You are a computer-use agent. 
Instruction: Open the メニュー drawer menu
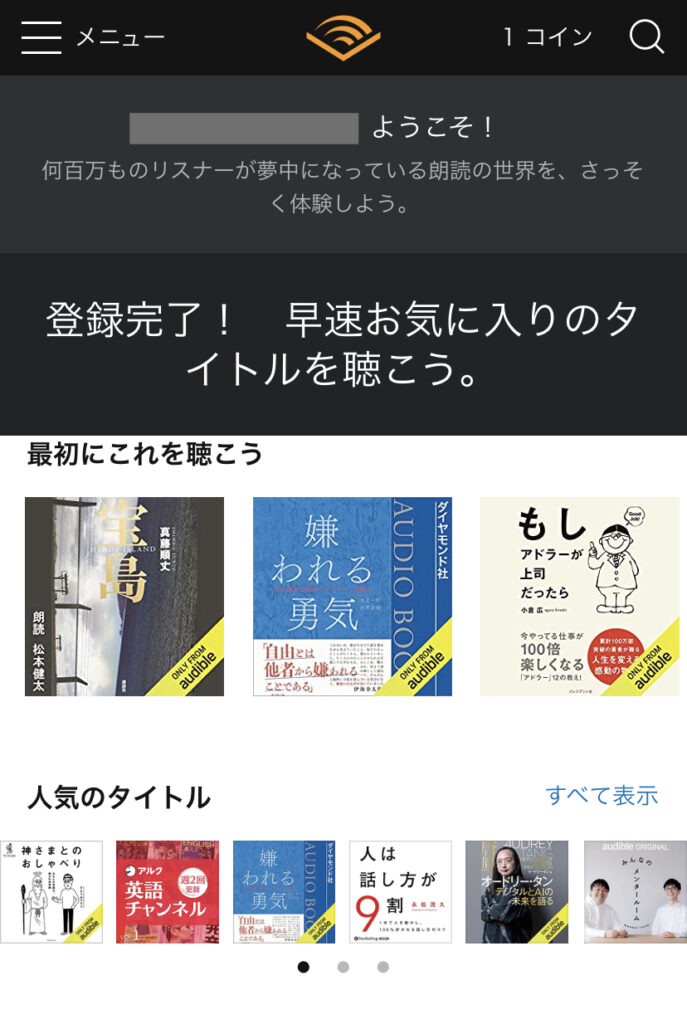92,38
